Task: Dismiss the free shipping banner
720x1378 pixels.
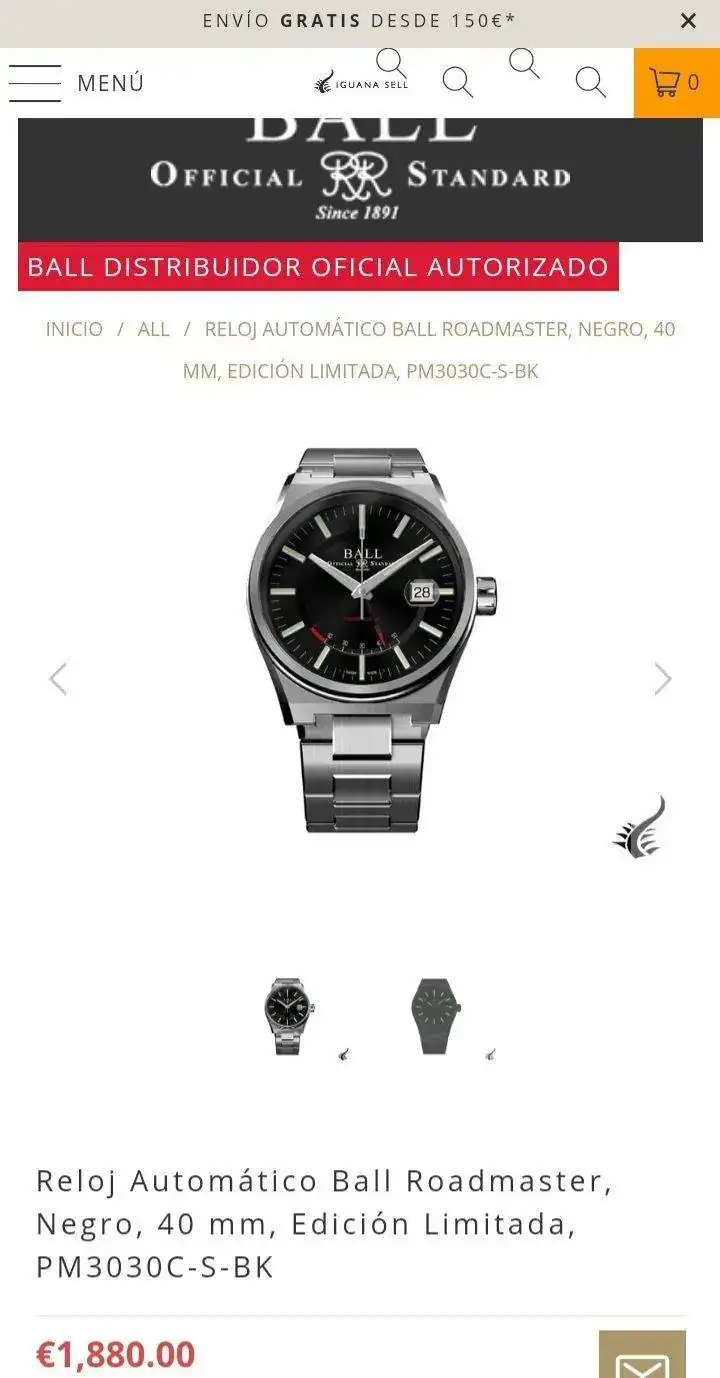Action: [x=688, y=21]
